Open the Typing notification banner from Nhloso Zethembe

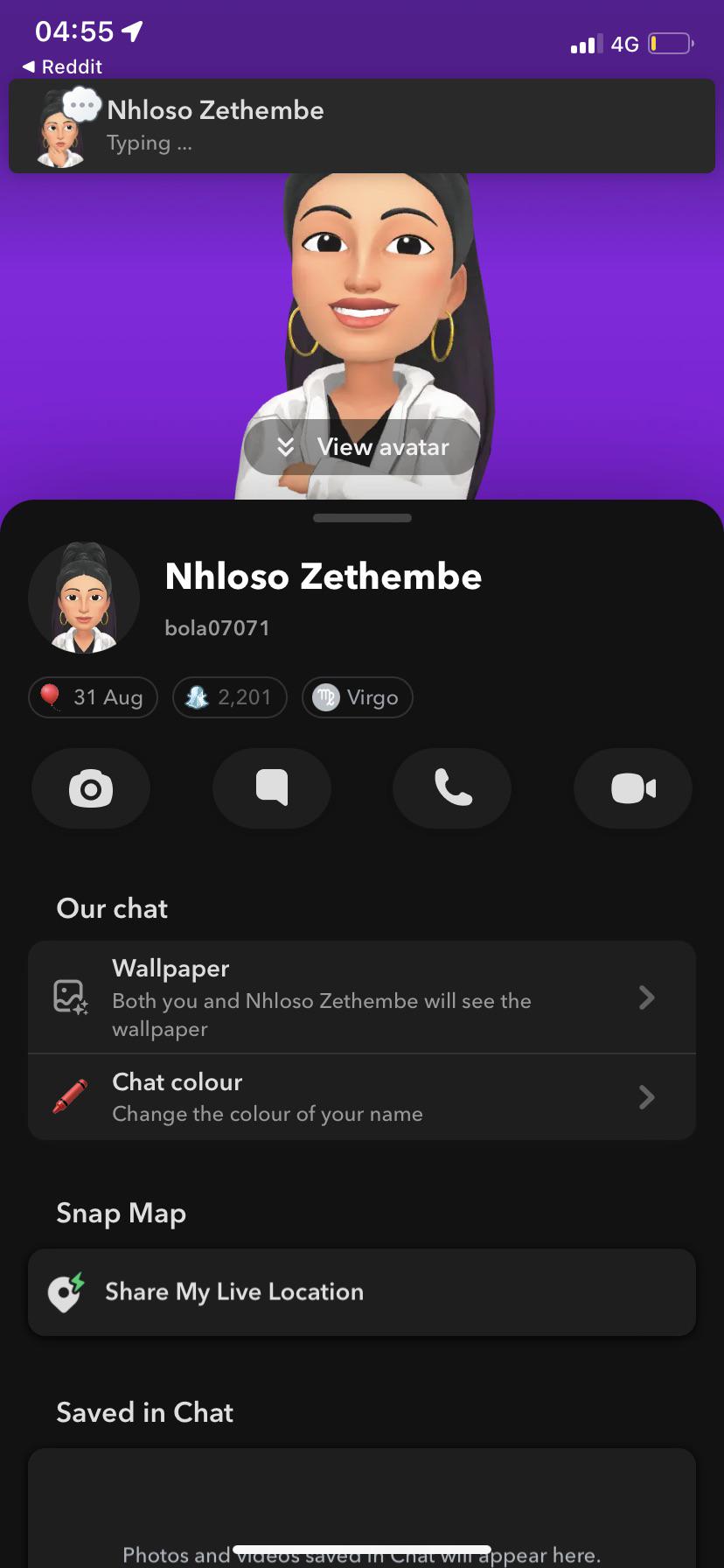click(362, 126)
